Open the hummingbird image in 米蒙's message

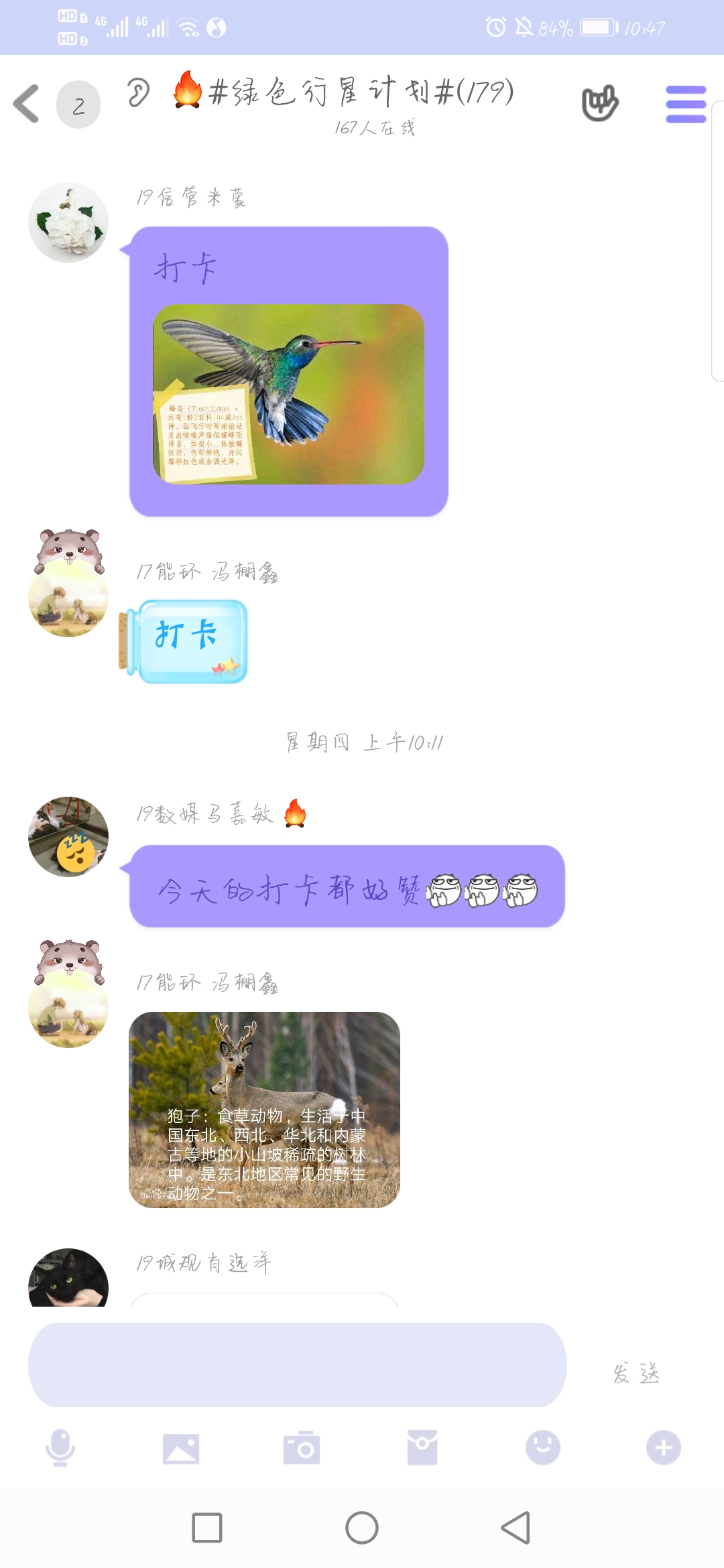coord(288,394)
